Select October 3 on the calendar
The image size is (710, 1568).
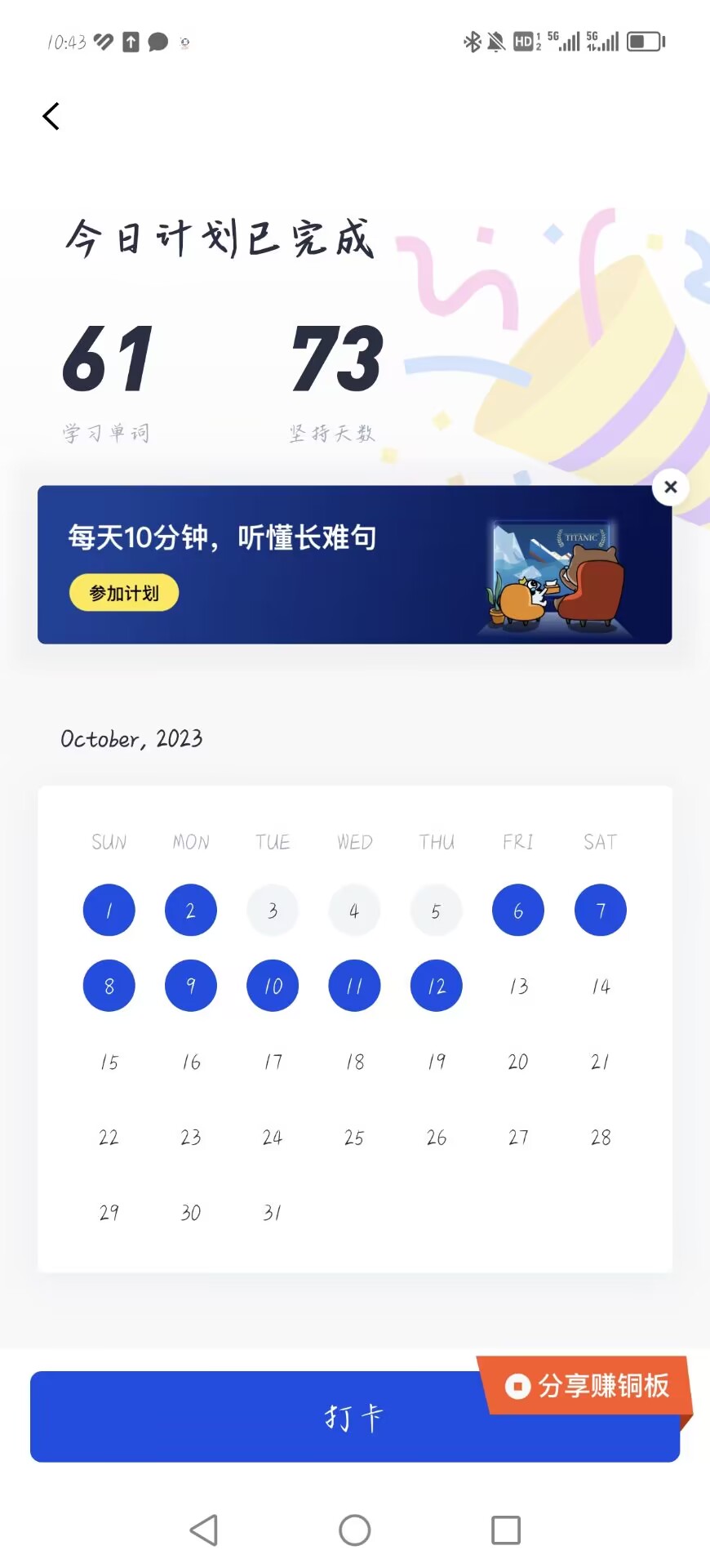click(273, 911)
